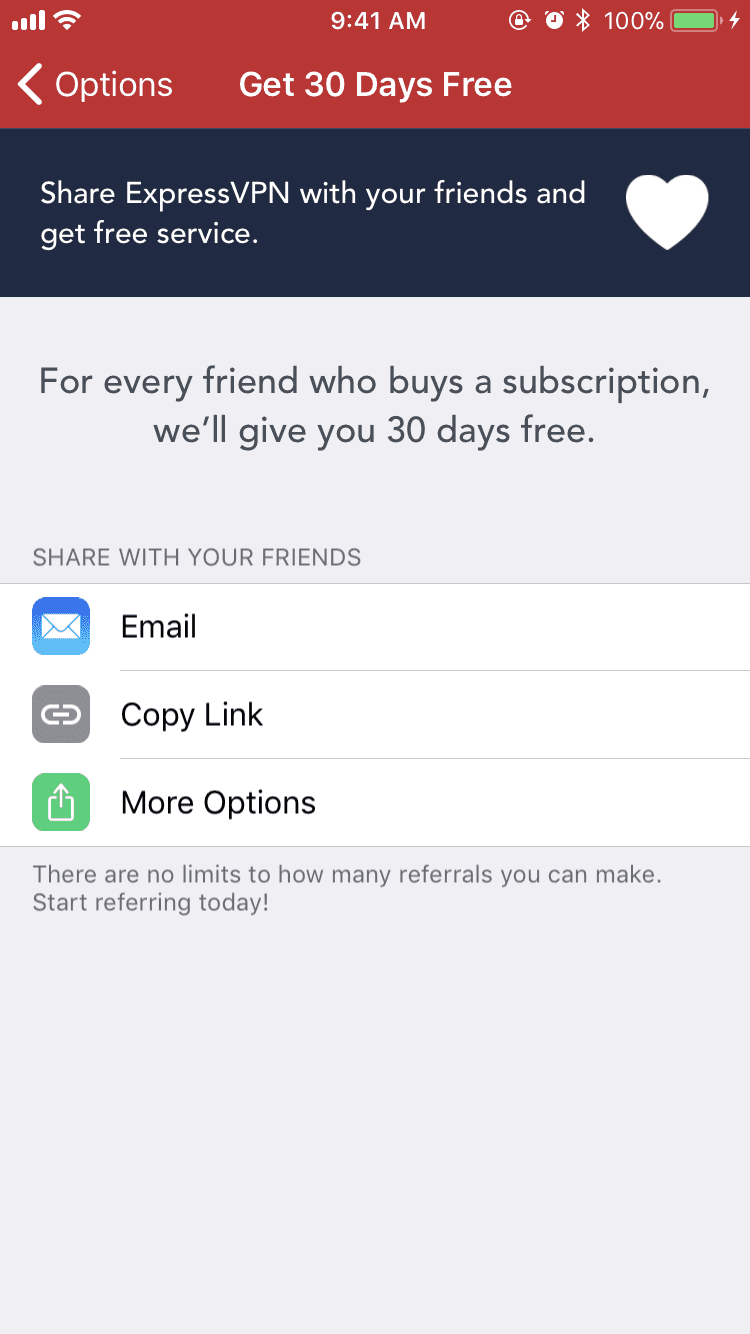Tap the back chevron arrow
This screenshot has width=750, height=1334.
click(28, 84)
